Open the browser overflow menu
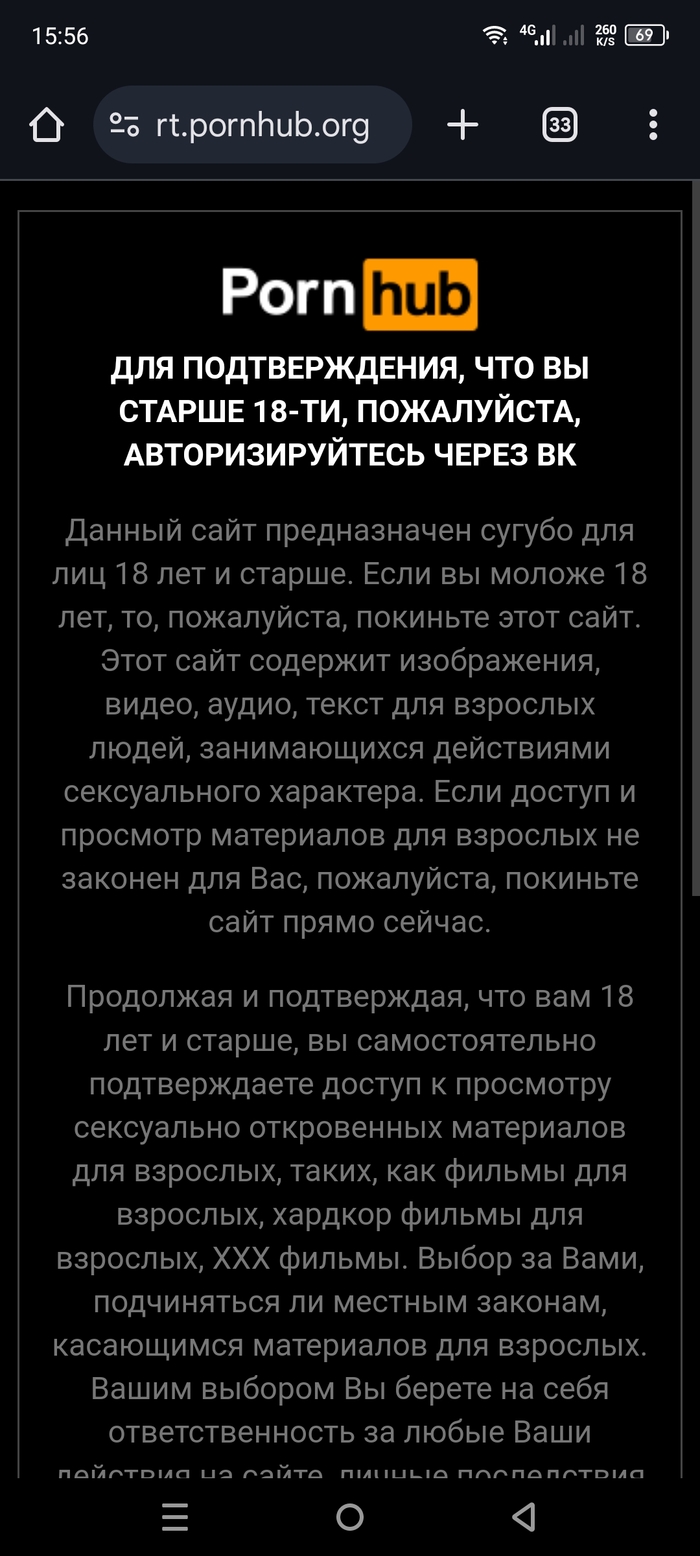700x1556 pixels. pyautogui.click(x=653, y=125)
